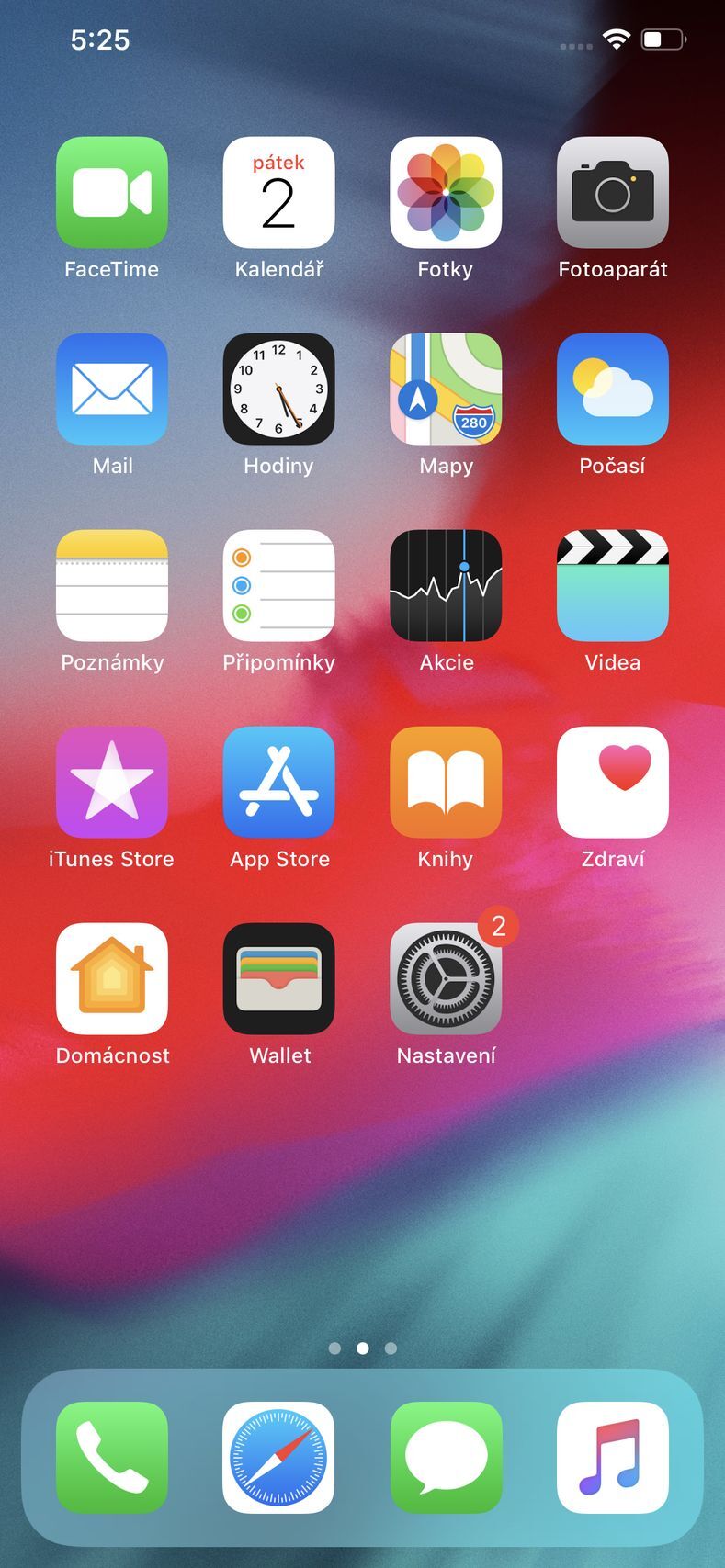Read books in Knihy
Image resolution: width=725 pixels, height=1568 pixels.
point(446,783)
